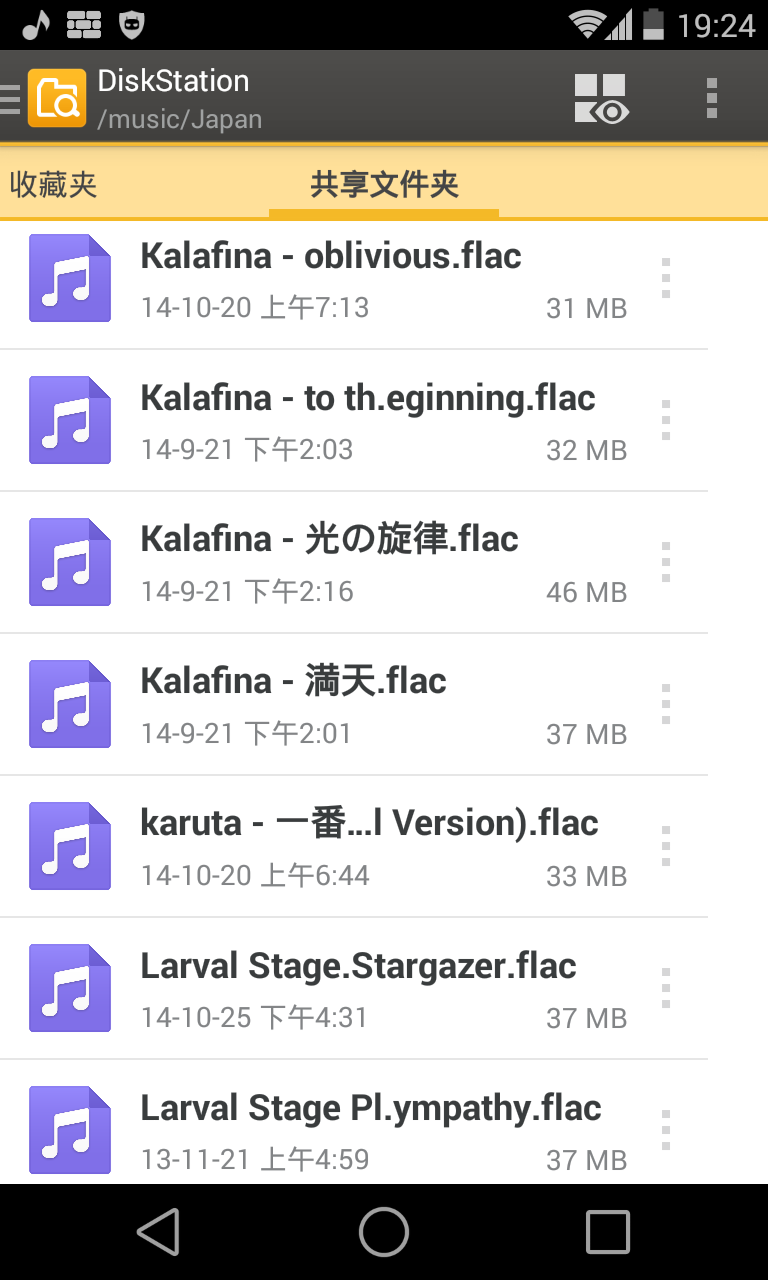Image resolution: width=768 pixels, height=1280 pixels.
Task: Switch to the 收藏夹 tab
Action: (54, 185)
